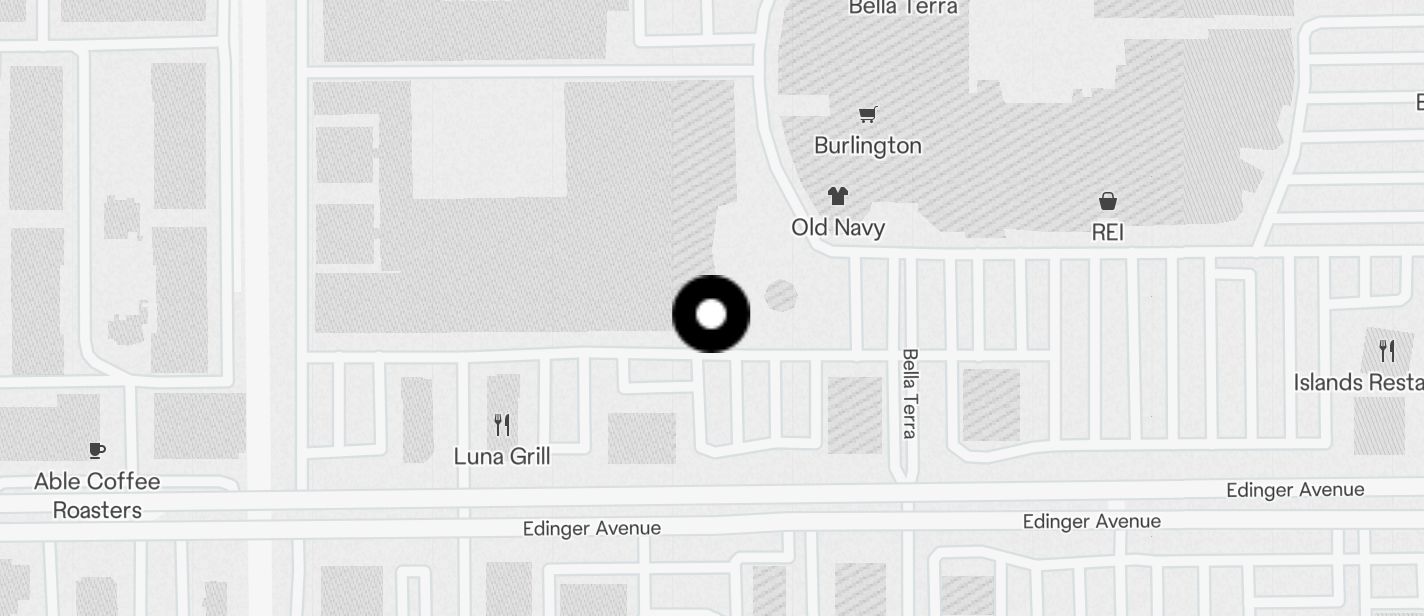Select the Burlington store marker
1424x616 pixels.
(868, 115)
